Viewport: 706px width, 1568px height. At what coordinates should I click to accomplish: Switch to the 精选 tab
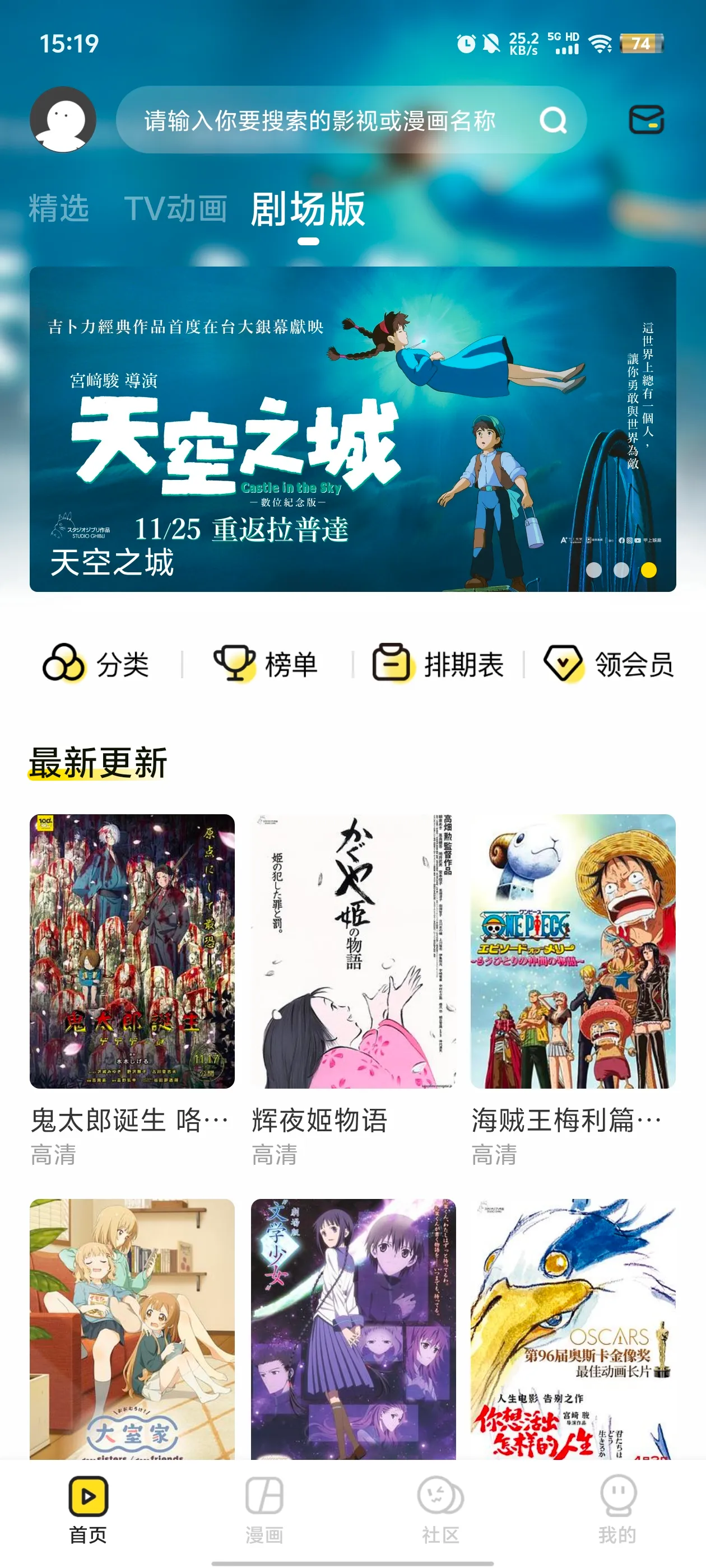pyautogui.click(x=59, y=209)
